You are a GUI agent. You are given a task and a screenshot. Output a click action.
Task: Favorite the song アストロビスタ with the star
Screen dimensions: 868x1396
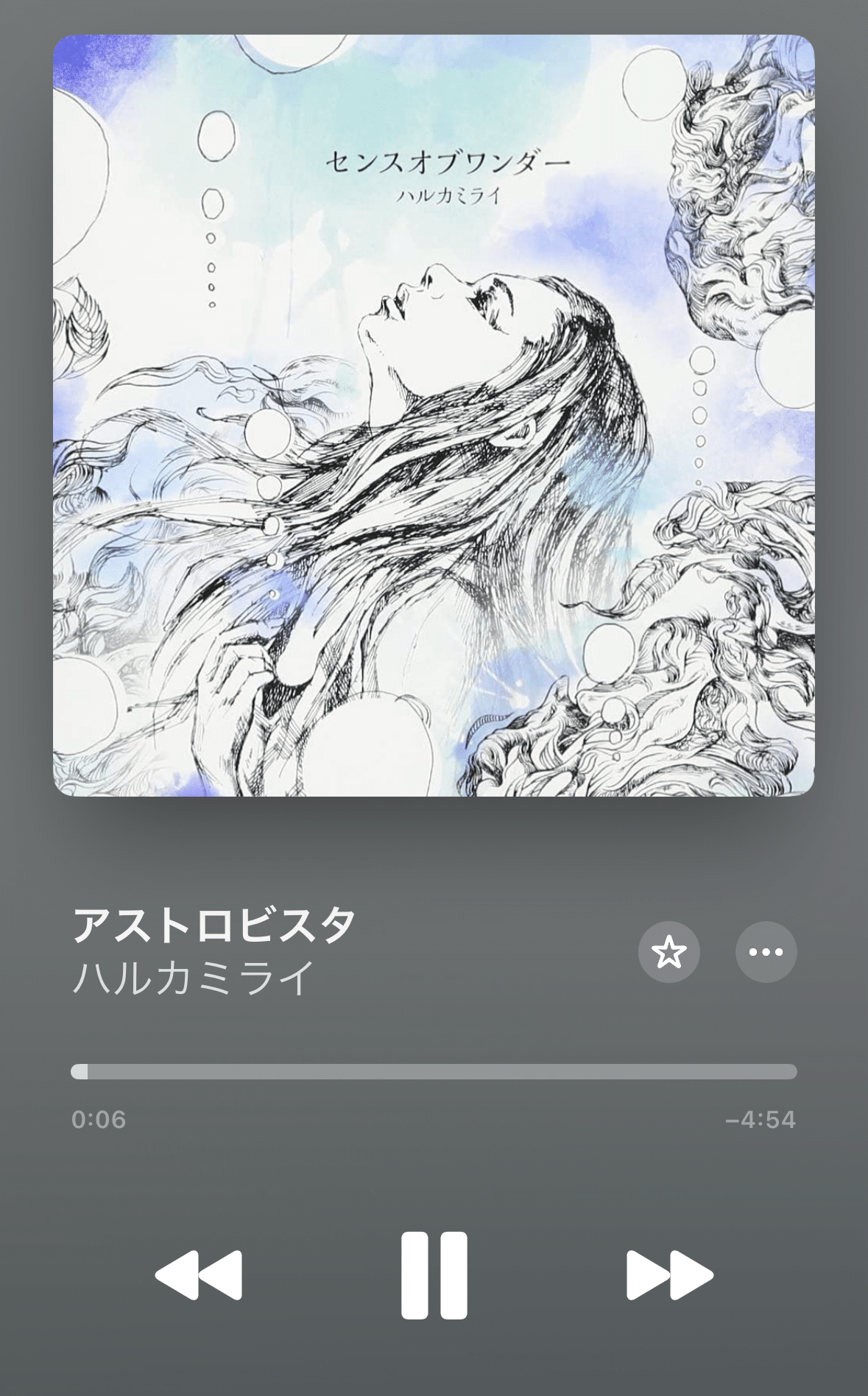pos(668,952)
